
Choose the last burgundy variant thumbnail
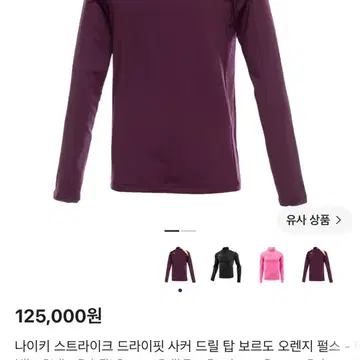point(317,265)
